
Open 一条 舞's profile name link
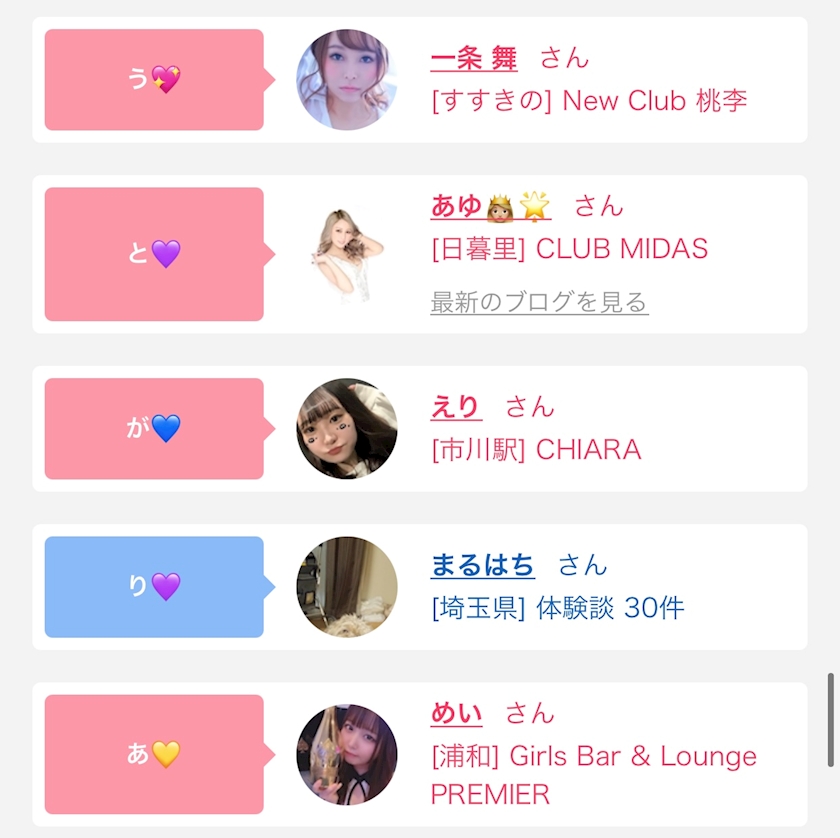(474, 58)
